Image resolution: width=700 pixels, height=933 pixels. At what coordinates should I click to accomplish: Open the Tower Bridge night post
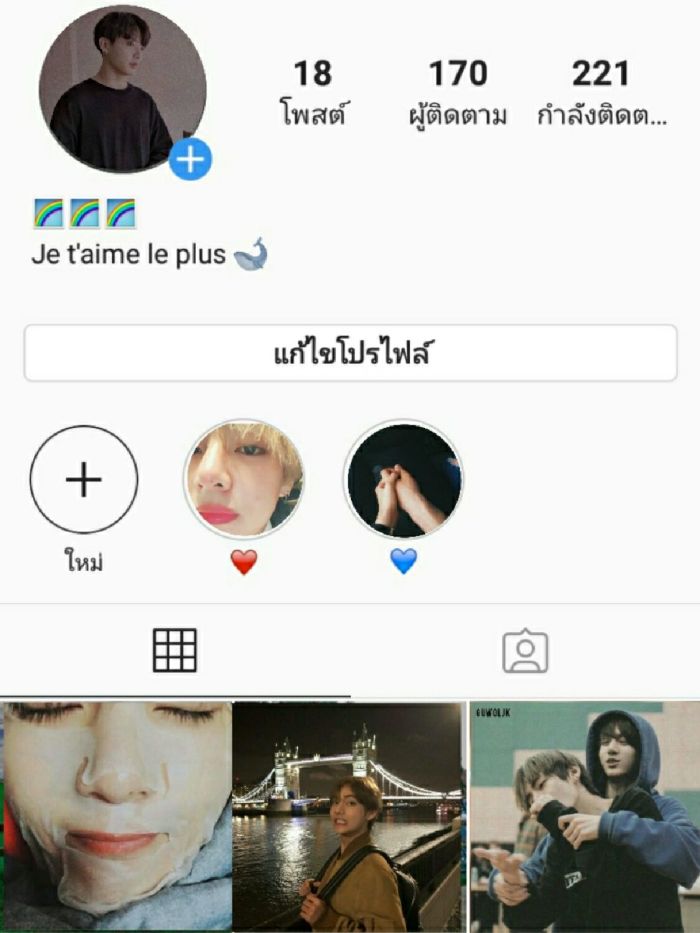pos(349,816)
